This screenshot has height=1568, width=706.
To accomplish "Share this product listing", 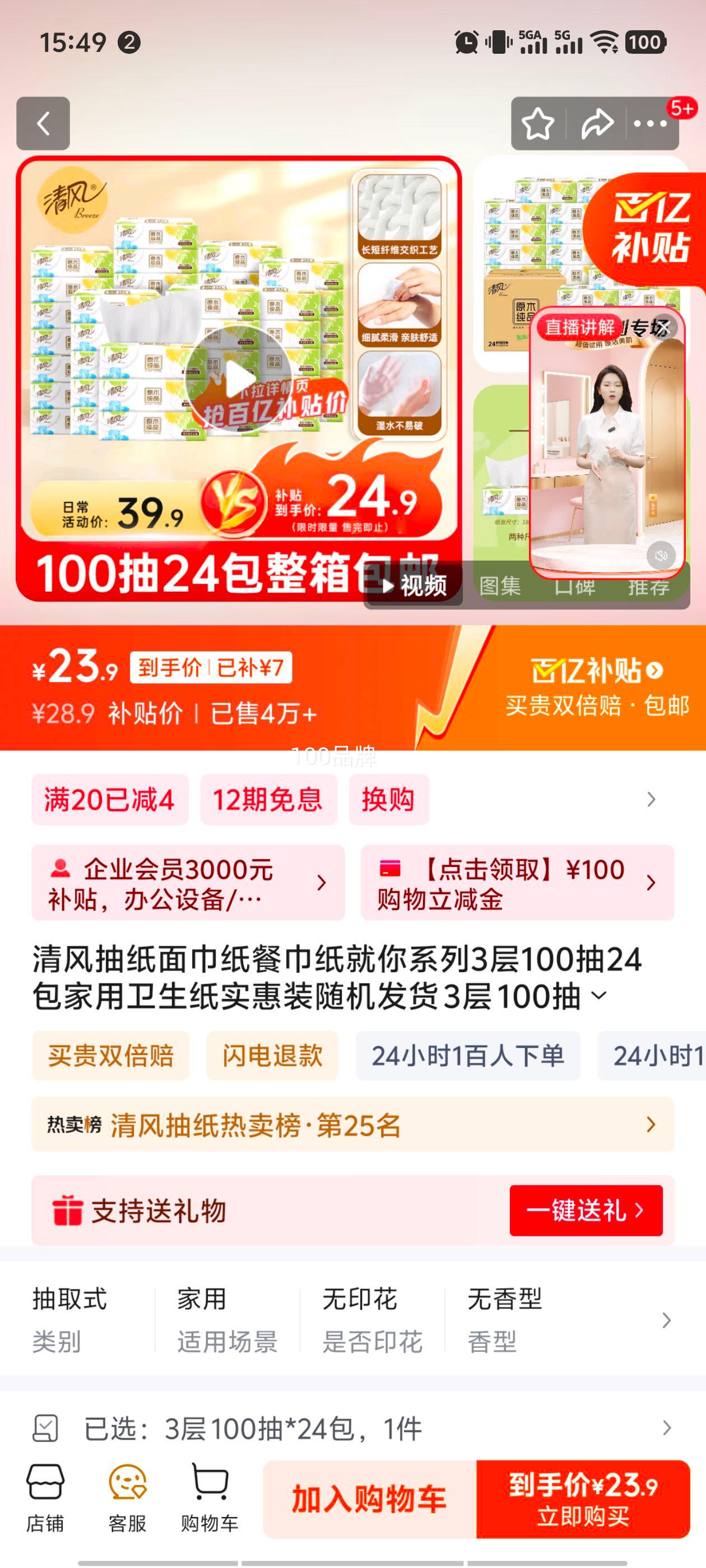I will (x=596, y=124).
